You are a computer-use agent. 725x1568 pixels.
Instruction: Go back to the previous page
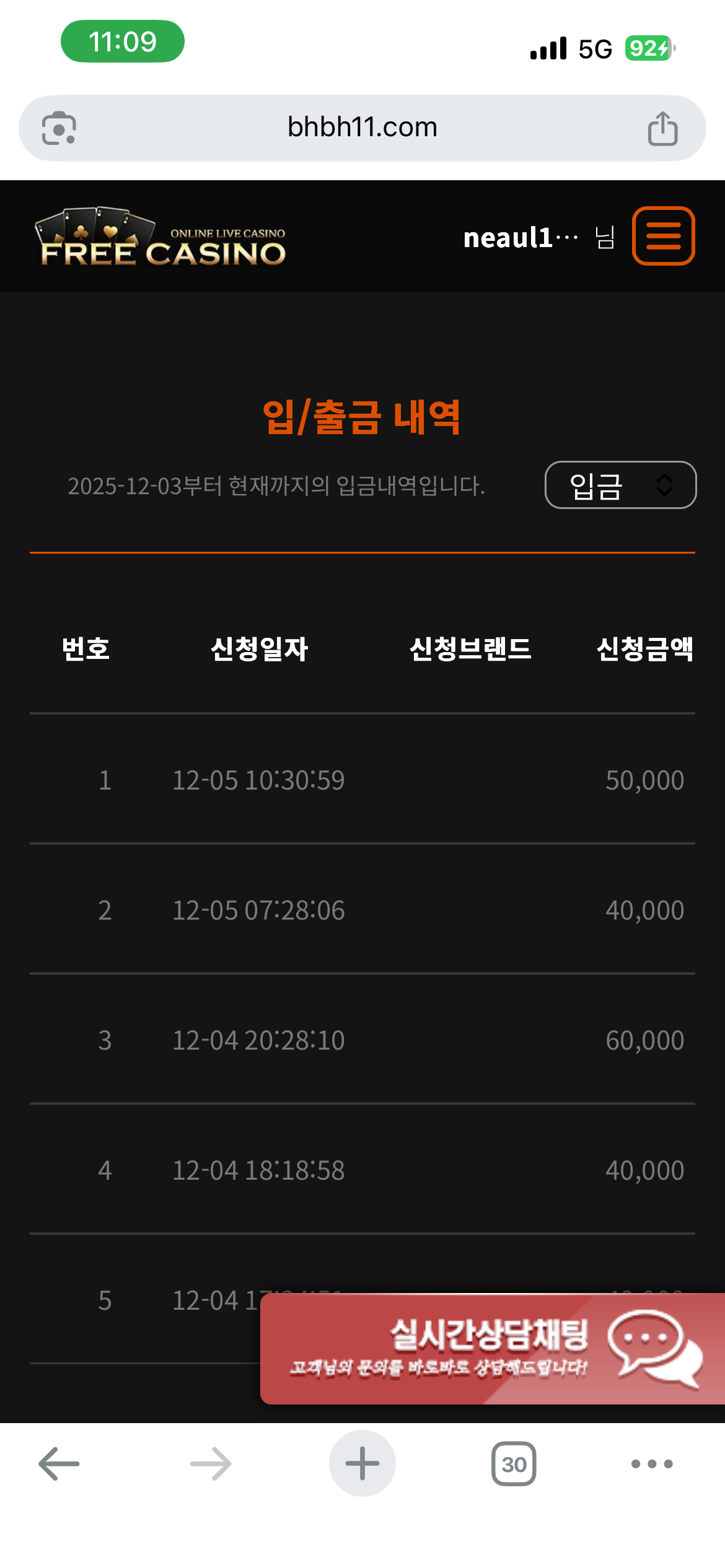click(x=59, y=1464)
